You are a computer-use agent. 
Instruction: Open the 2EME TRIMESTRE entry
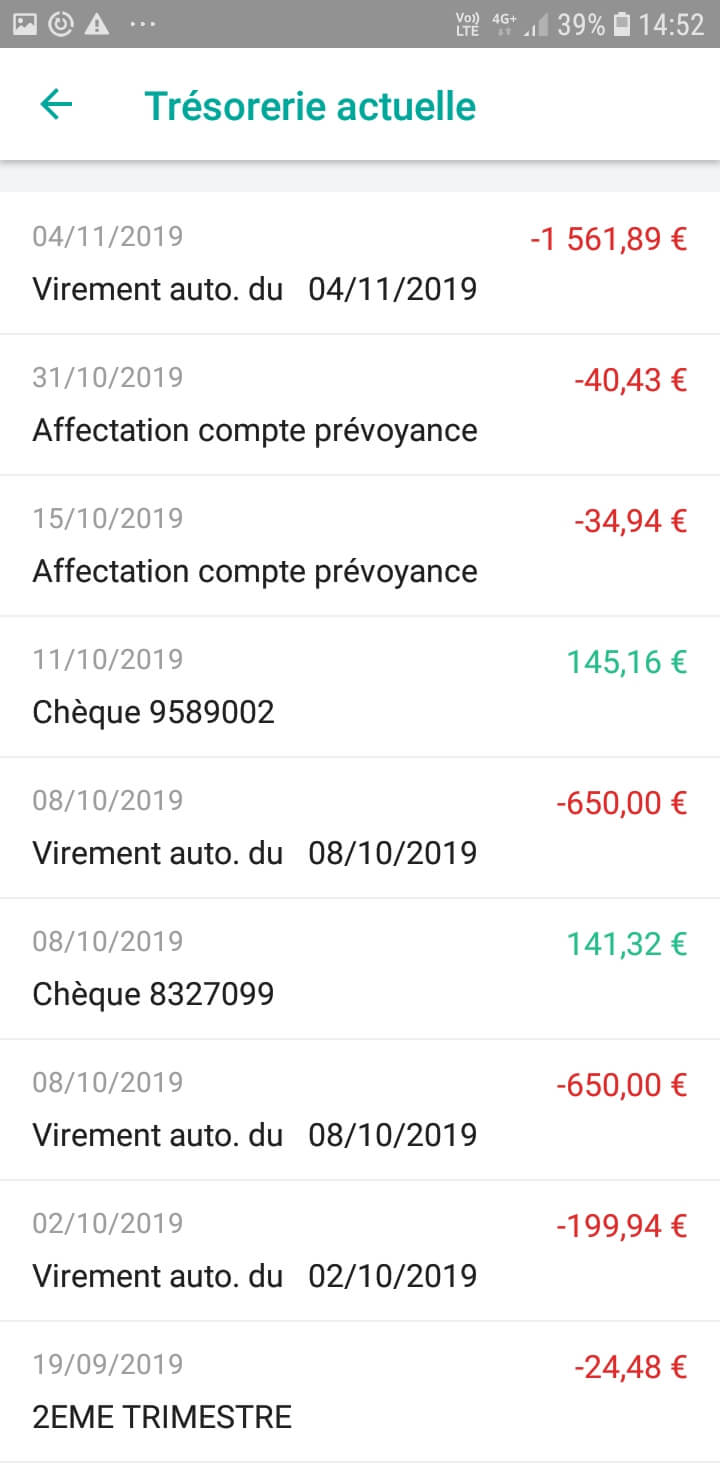pos(360,1392)
